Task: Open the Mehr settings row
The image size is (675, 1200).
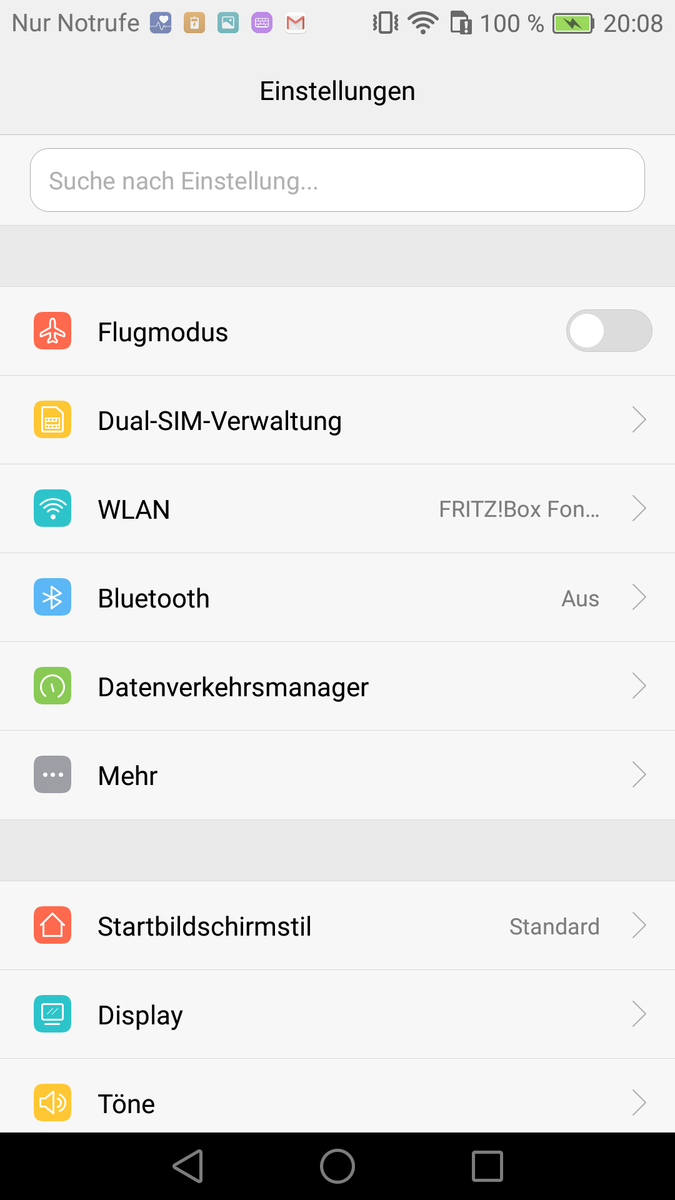Action: 337,776
